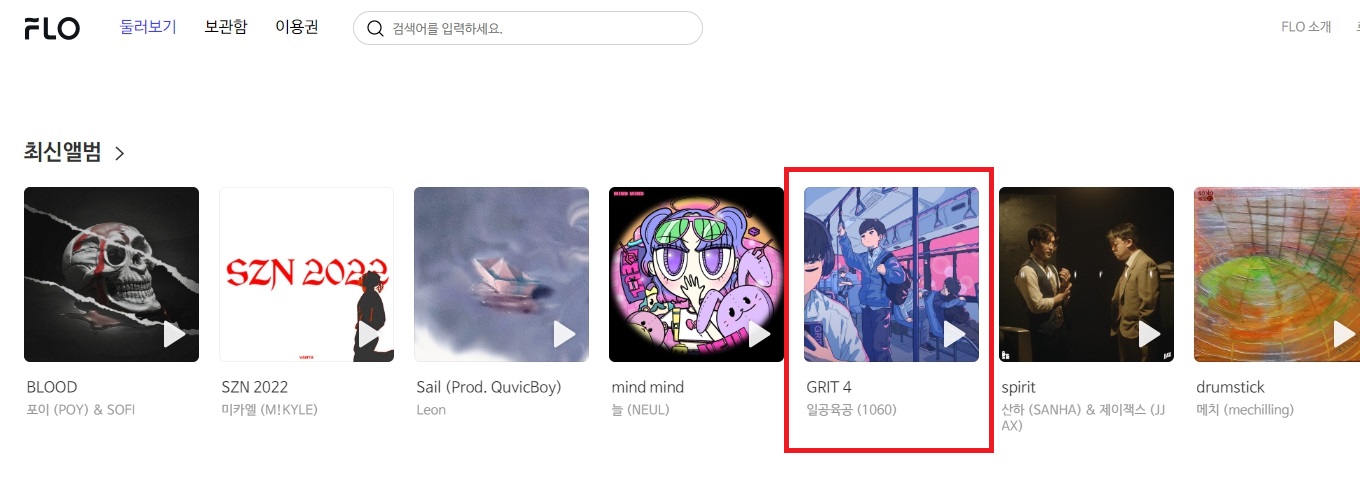Play the BLOOD album
The height and width of the screenshot is (485, 1360).
coord(175,334)
